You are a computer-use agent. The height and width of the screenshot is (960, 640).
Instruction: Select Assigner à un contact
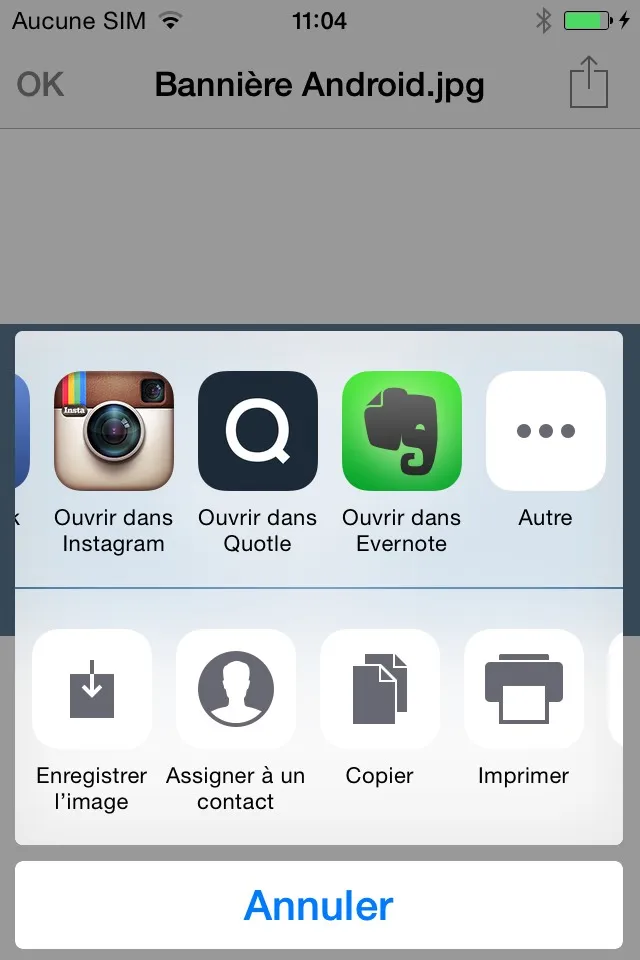pyautogui.click(x=236, y=689)
